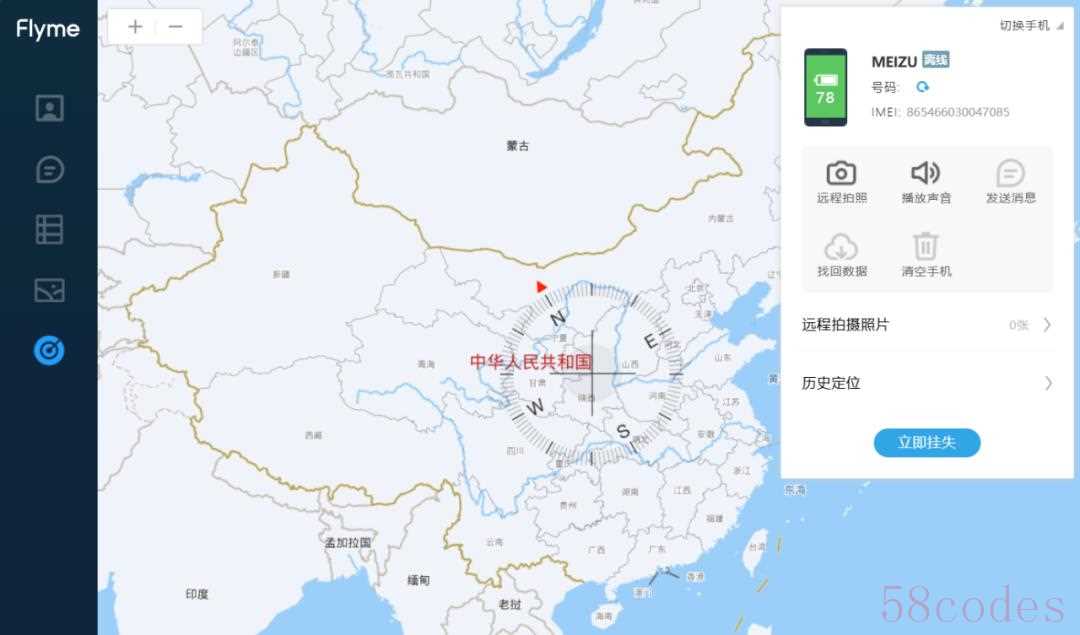Zoom out of the map
The image size is (1080, 635).
point(176,27)
